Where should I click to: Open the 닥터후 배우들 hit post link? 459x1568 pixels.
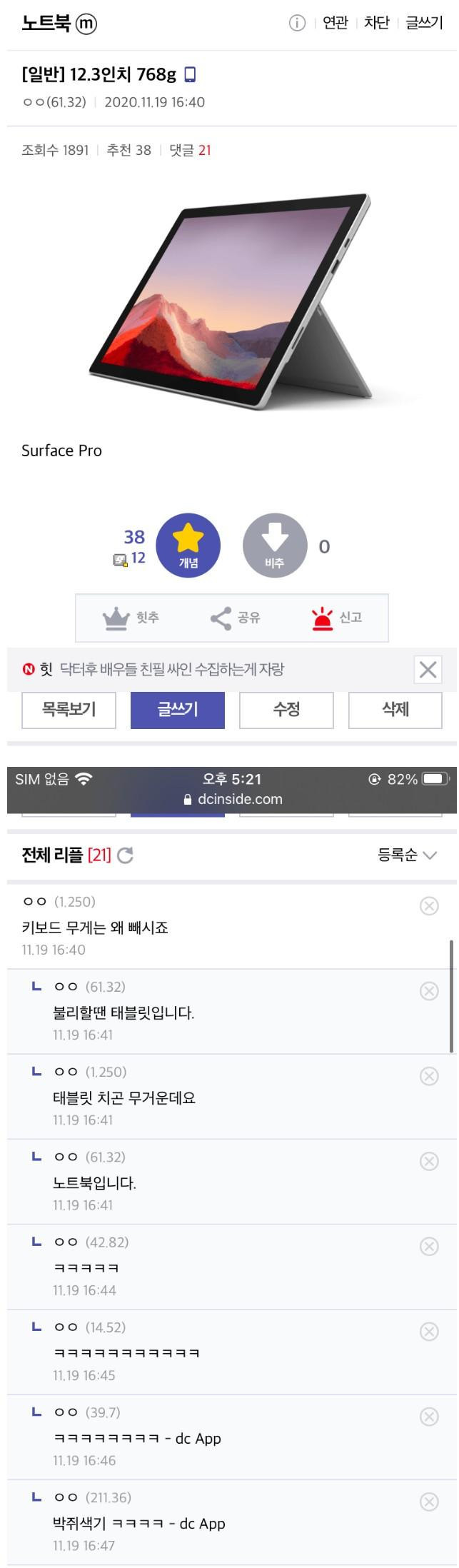coord(172,670)
